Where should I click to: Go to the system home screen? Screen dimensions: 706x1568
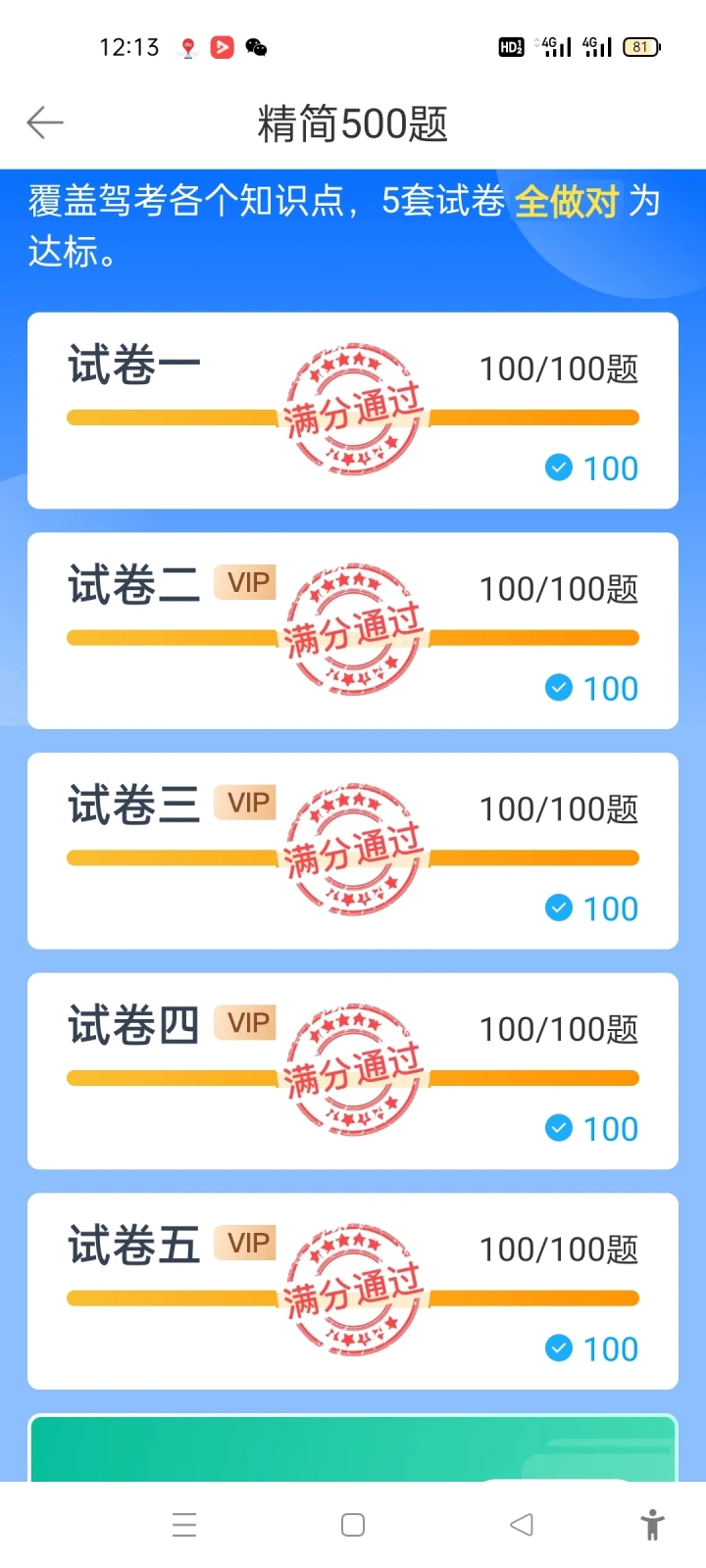[353, 1525]
